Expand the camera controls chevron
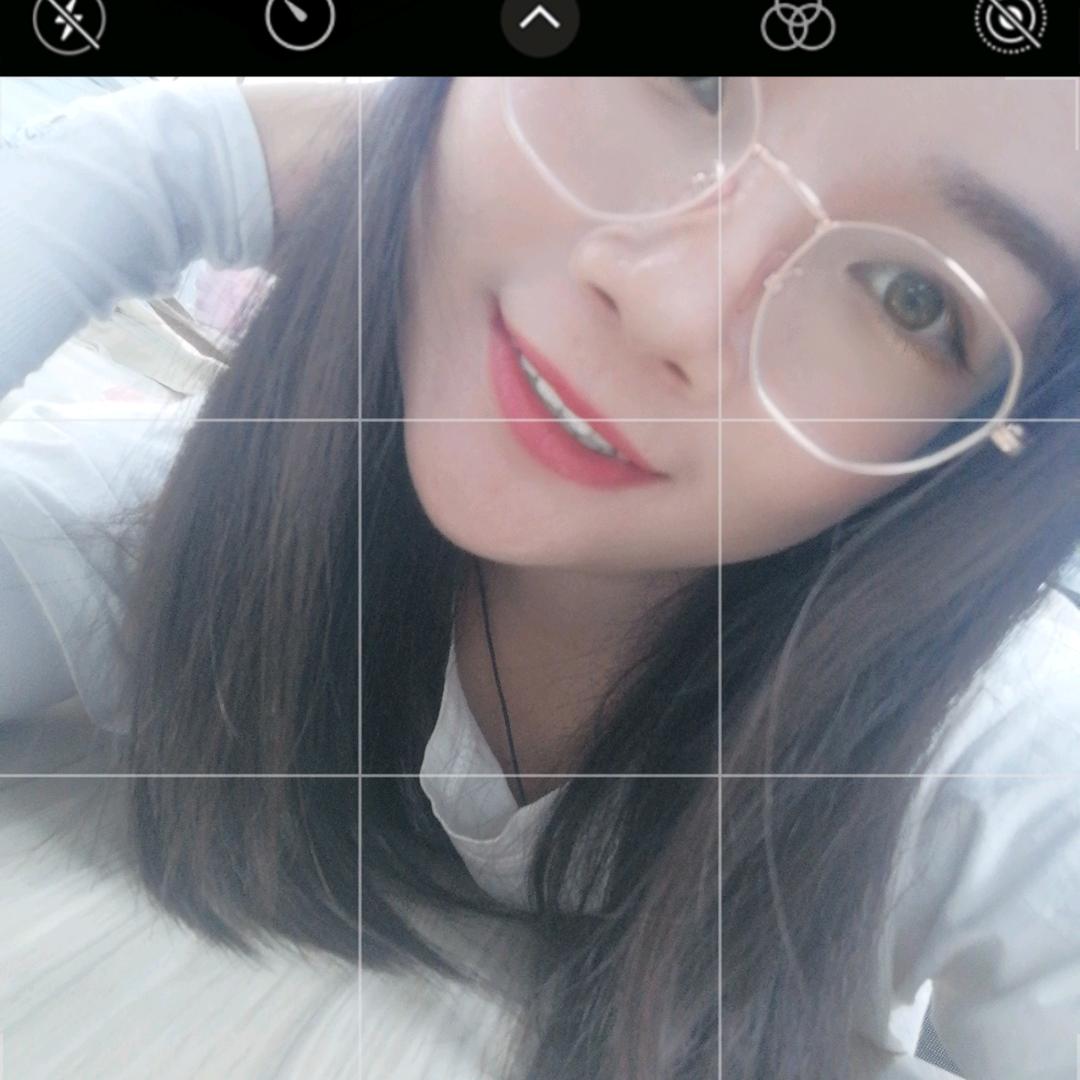 coord(540,20)
